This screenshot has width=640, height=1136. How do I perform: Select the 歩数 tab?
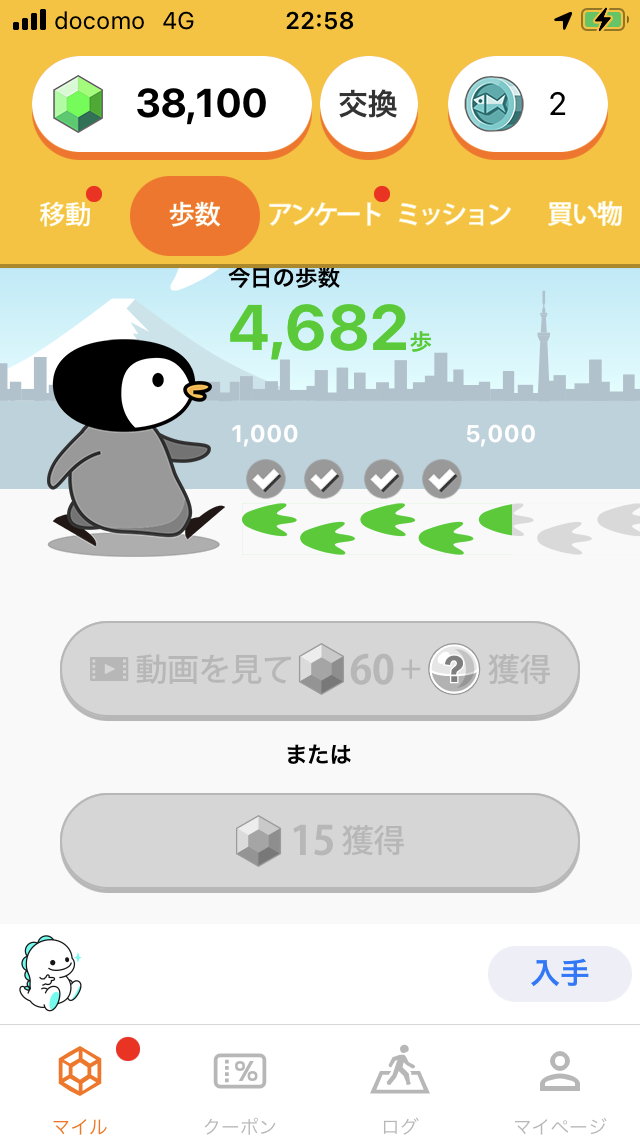(195, 214)
